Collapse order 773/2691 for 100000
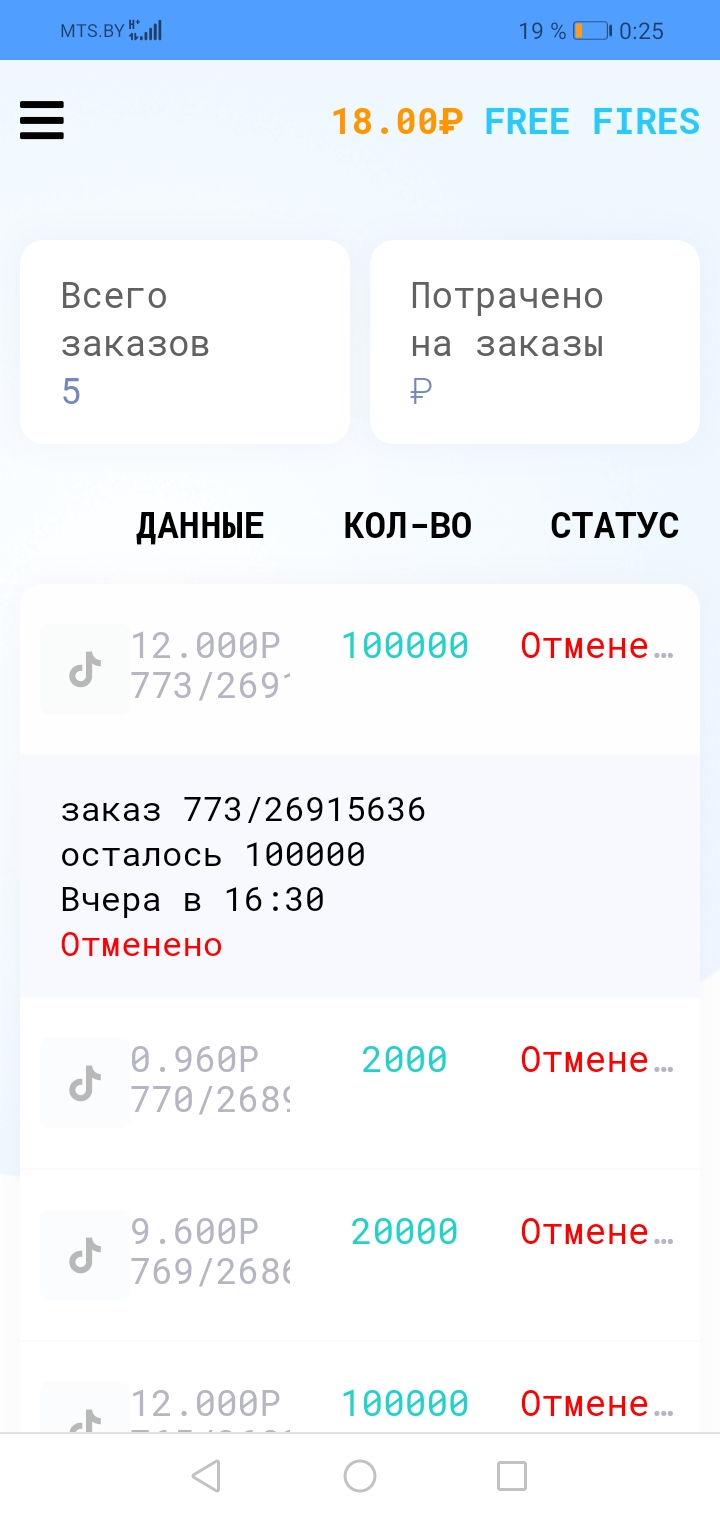This screenshot has height=1520, width=720. coord(360,668)
